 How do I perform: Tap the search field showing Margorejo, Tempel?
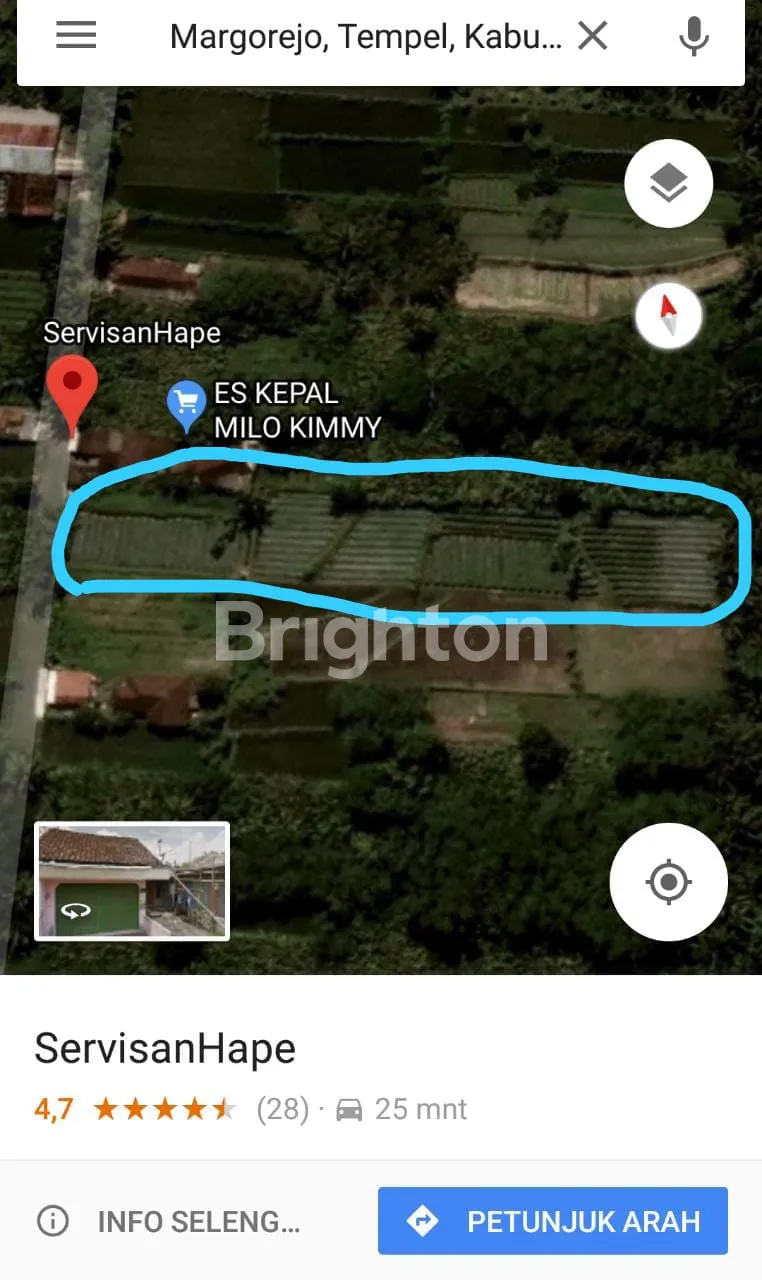click(365, 37)
